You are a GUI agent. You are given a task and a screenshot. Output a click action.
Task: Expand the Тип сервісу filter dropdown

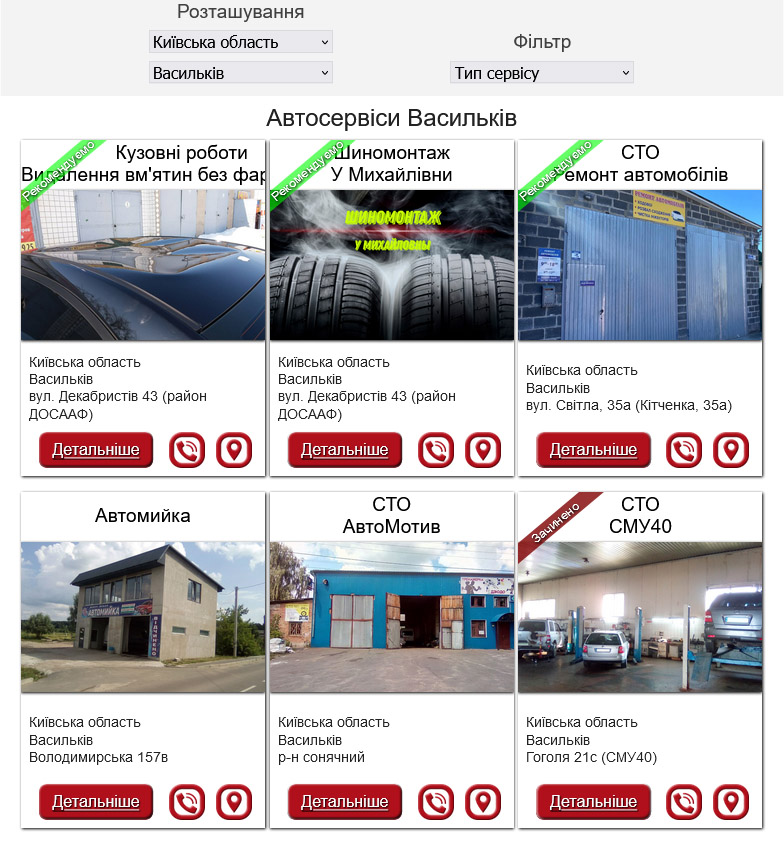(x=541, y=73)
